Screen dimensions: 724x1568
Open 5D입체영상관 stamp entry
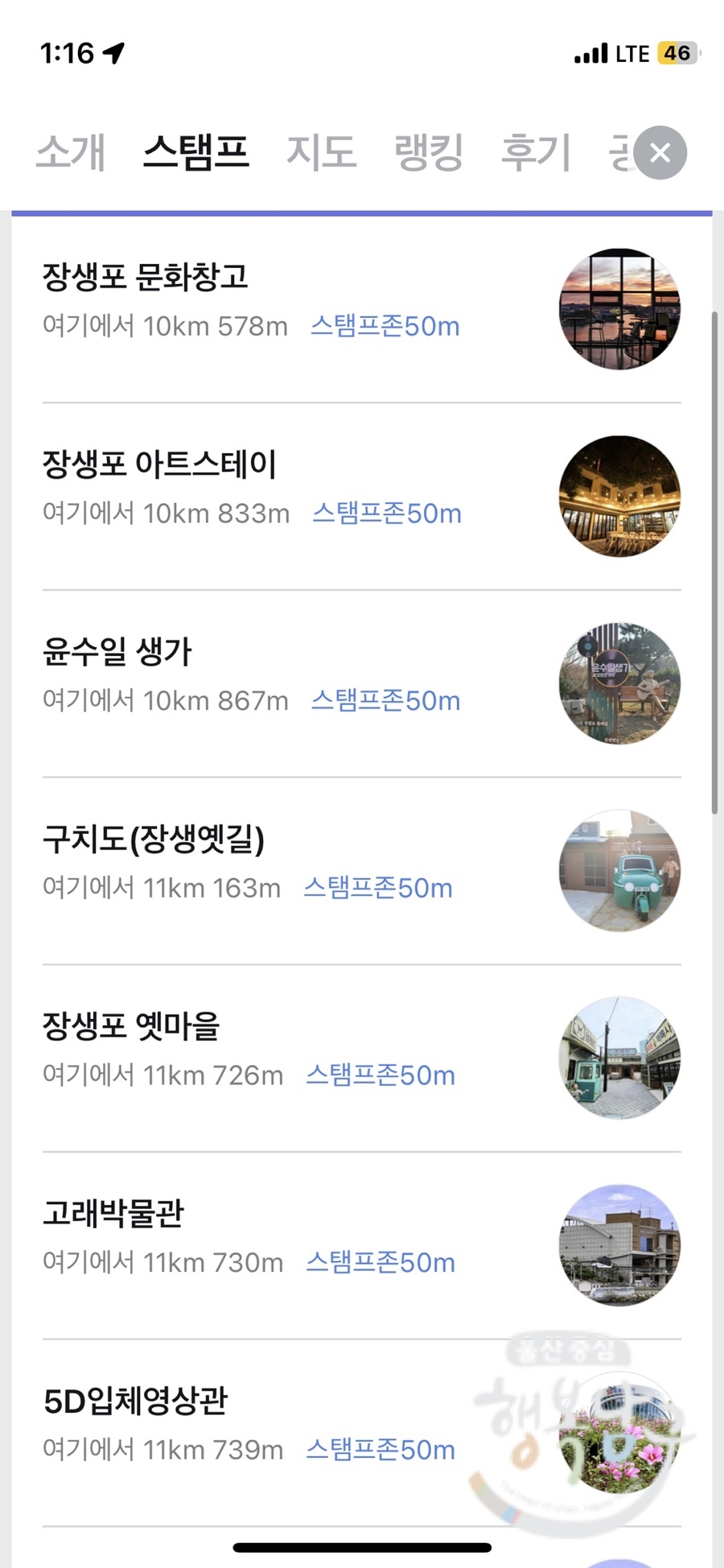click(362, 1434)
